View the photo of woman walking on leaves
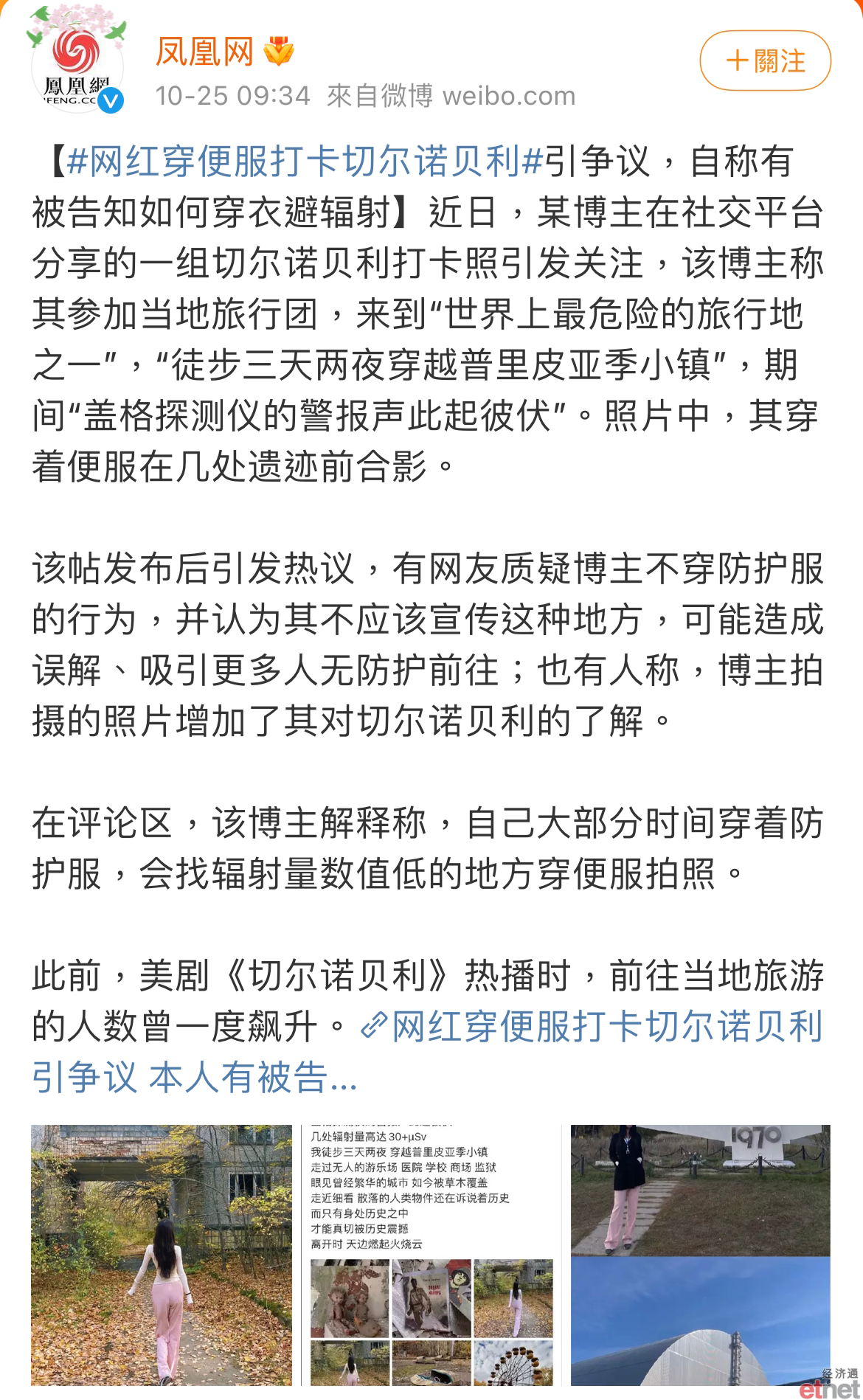863x1400 pixels. pos(162,1255)
